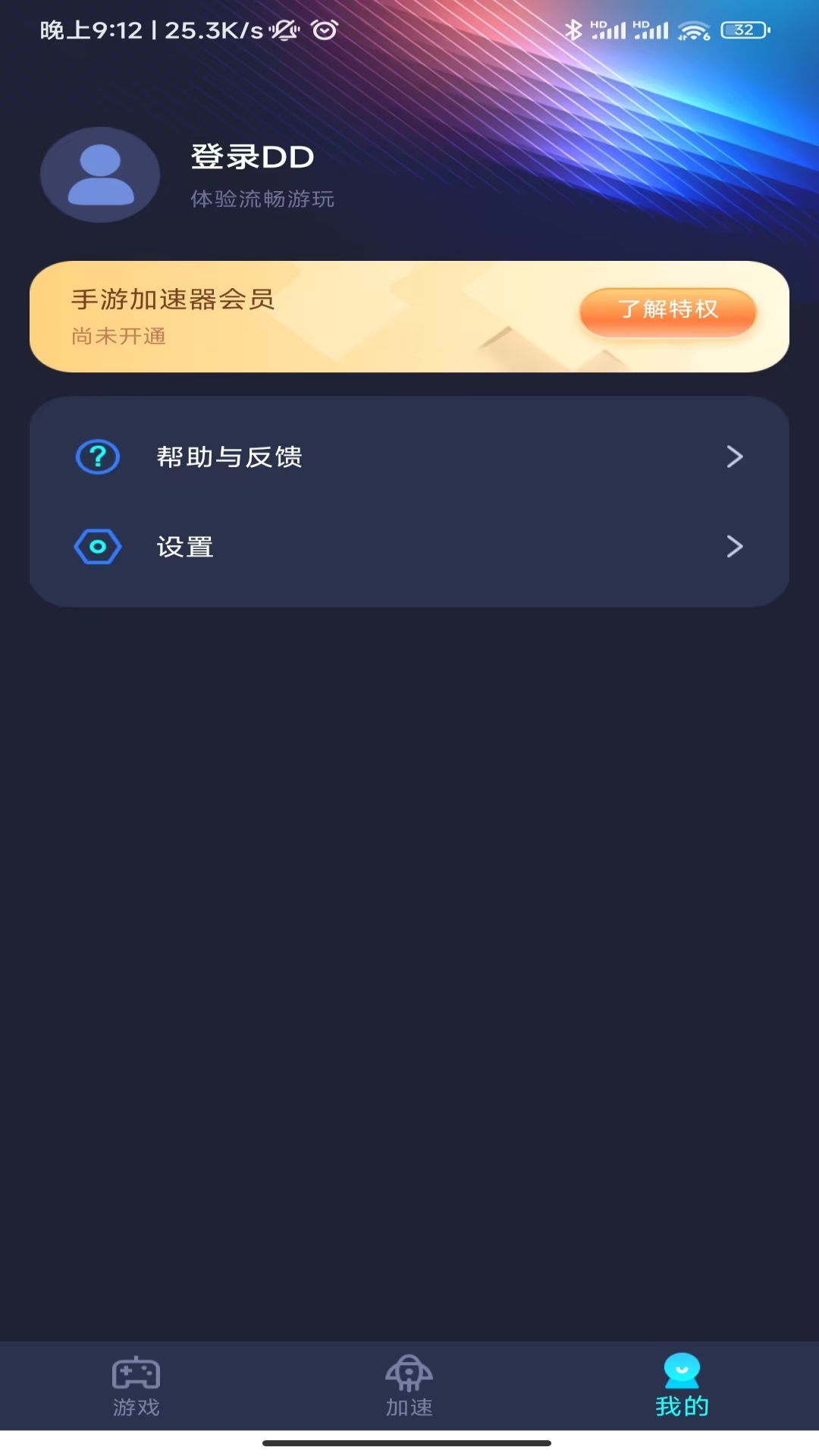The image size is (819, 1456).
Task: Tap 登录DD to sign in
Action: tap(253, 157)
